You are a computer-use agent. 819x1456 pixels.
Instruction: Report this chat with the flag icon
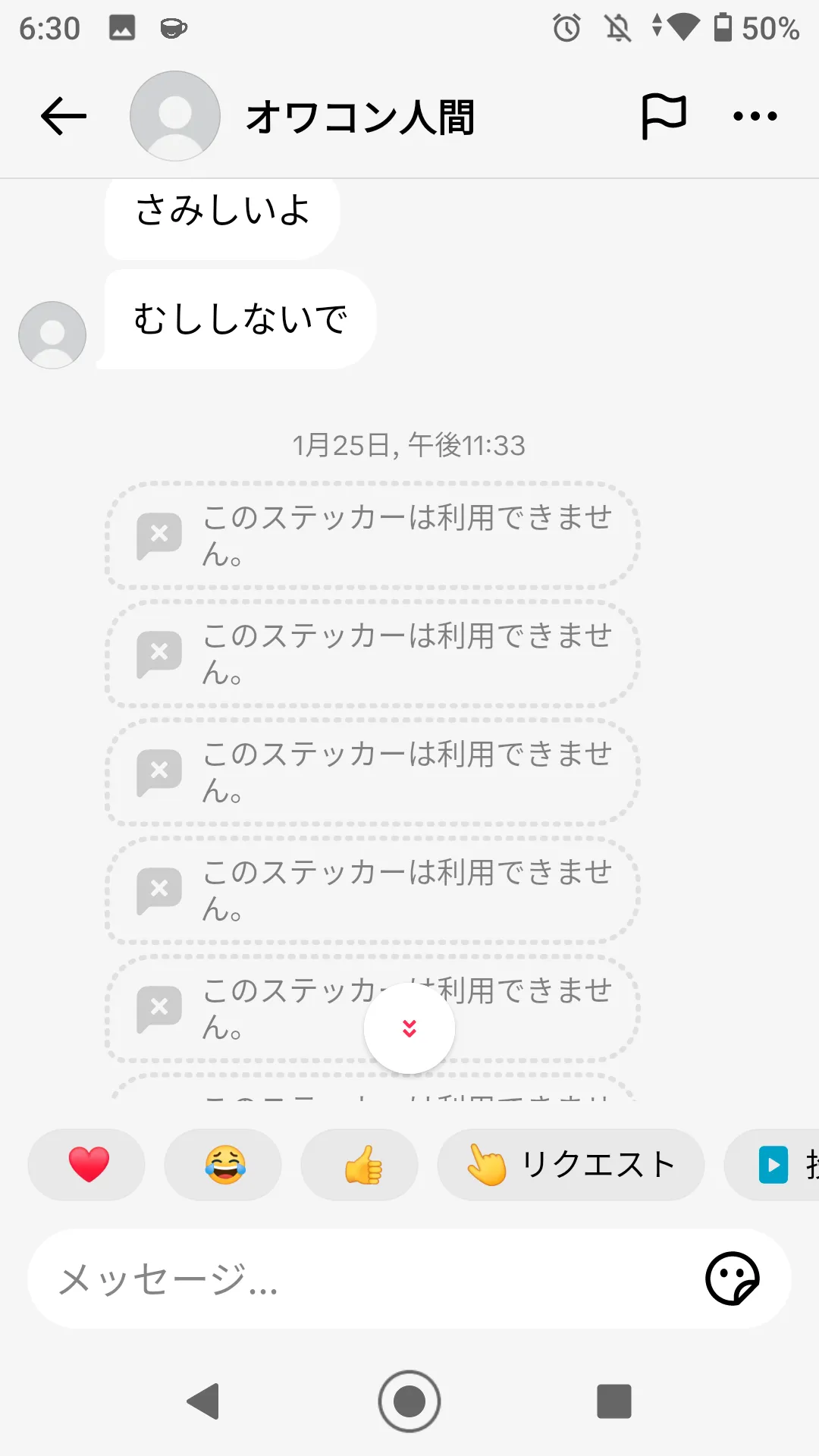click(664, 117)
